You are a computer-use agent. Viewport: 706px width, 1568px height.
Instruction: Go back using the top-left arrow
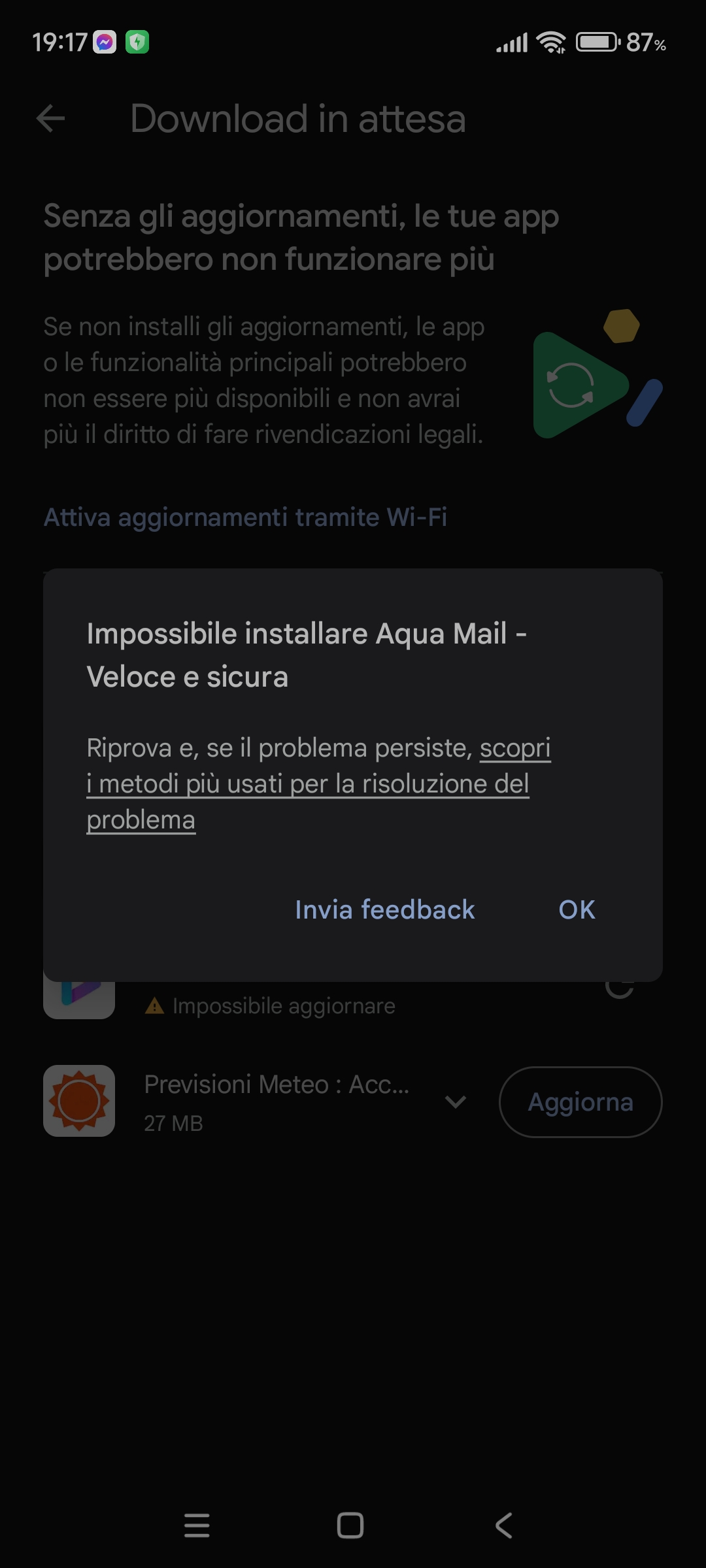pos(51,118)
